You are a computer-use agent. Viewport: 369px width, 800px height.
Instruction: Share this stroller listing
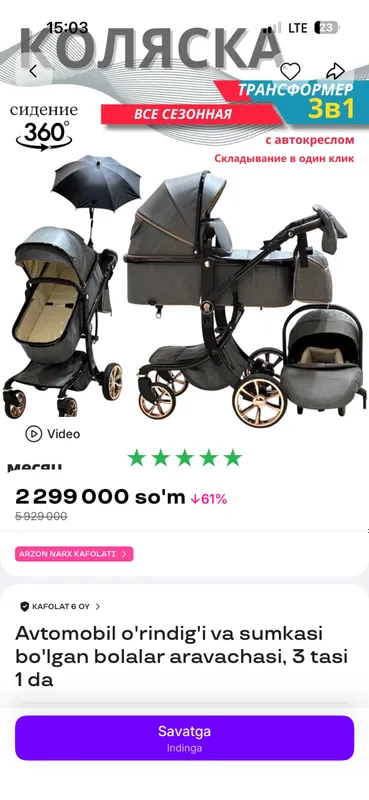click(x=335, y=71)
